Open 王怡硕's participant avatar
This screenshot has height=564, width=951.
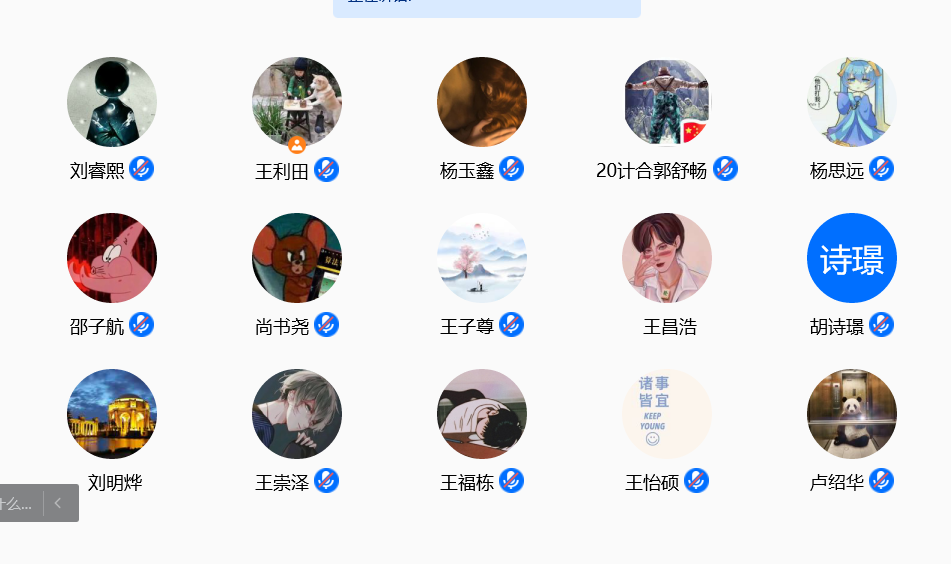point(667,414)
